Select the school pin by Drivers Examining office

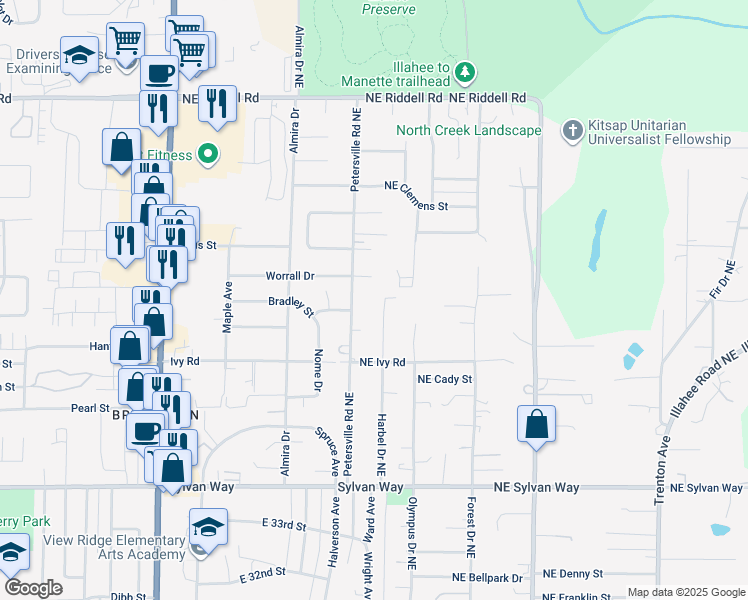click(78, 55)
